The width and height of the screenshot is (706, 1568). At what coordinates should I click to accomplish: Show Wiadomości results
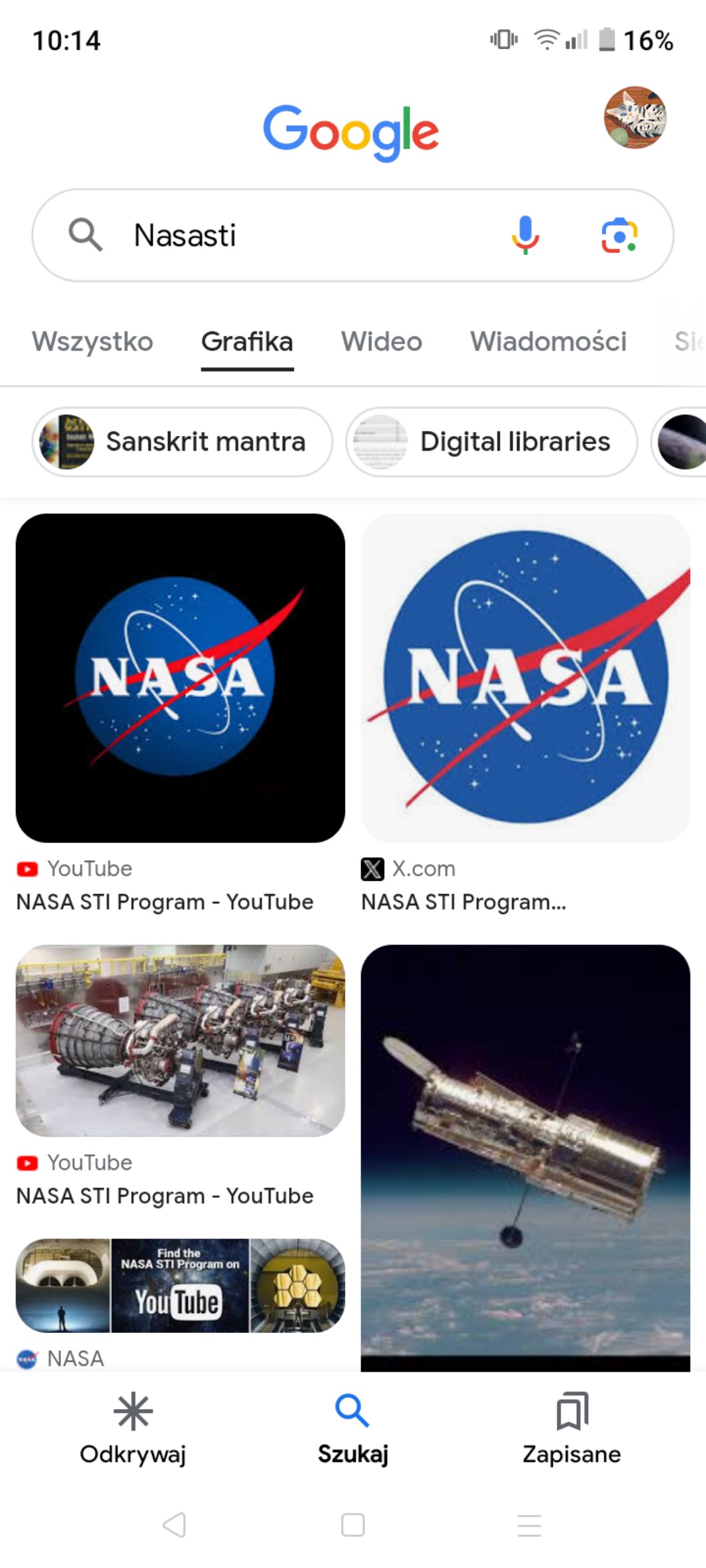548,342
